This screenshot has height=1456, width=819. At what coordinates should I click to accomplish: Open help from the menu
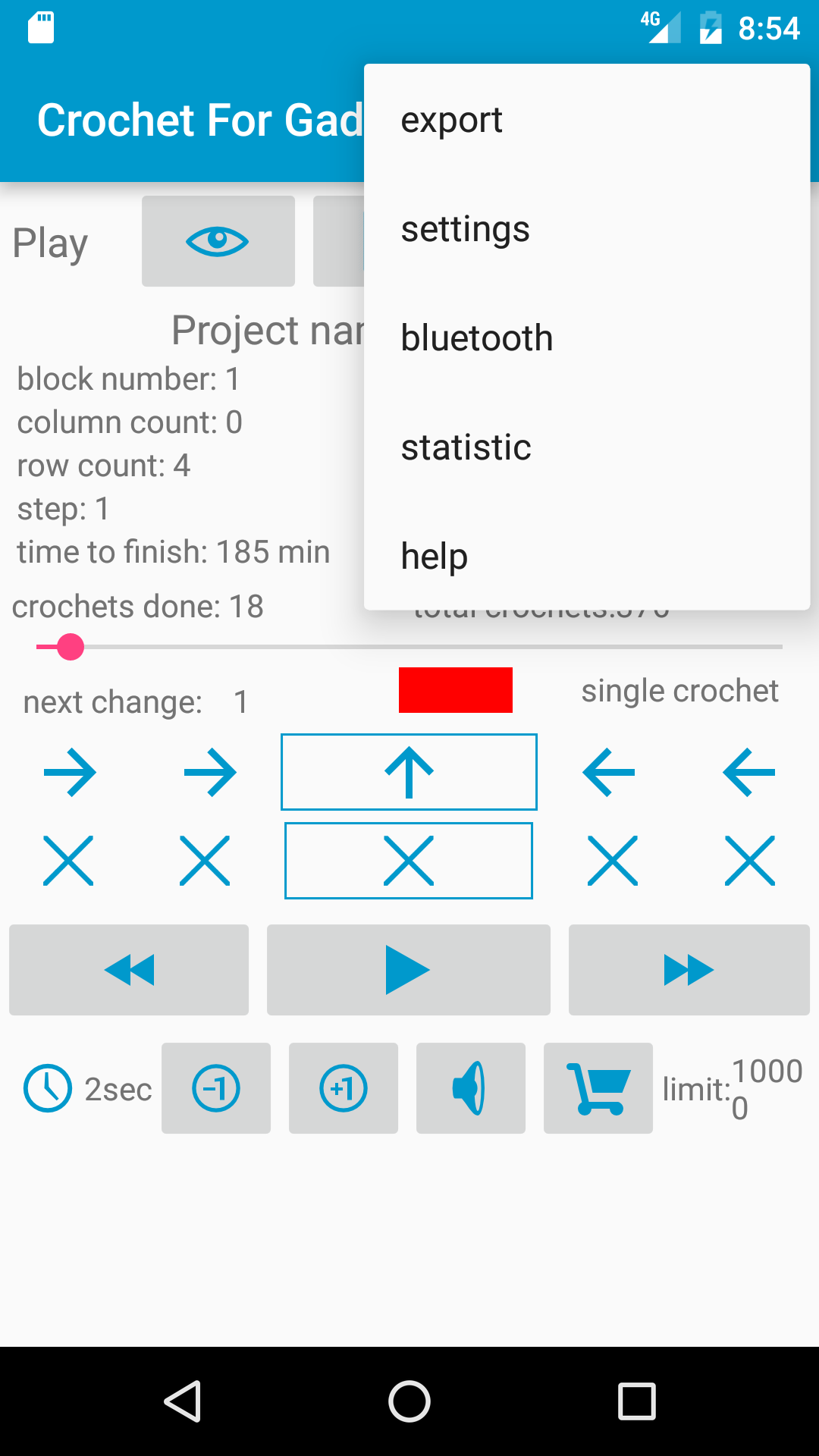(x=586, y=557)
